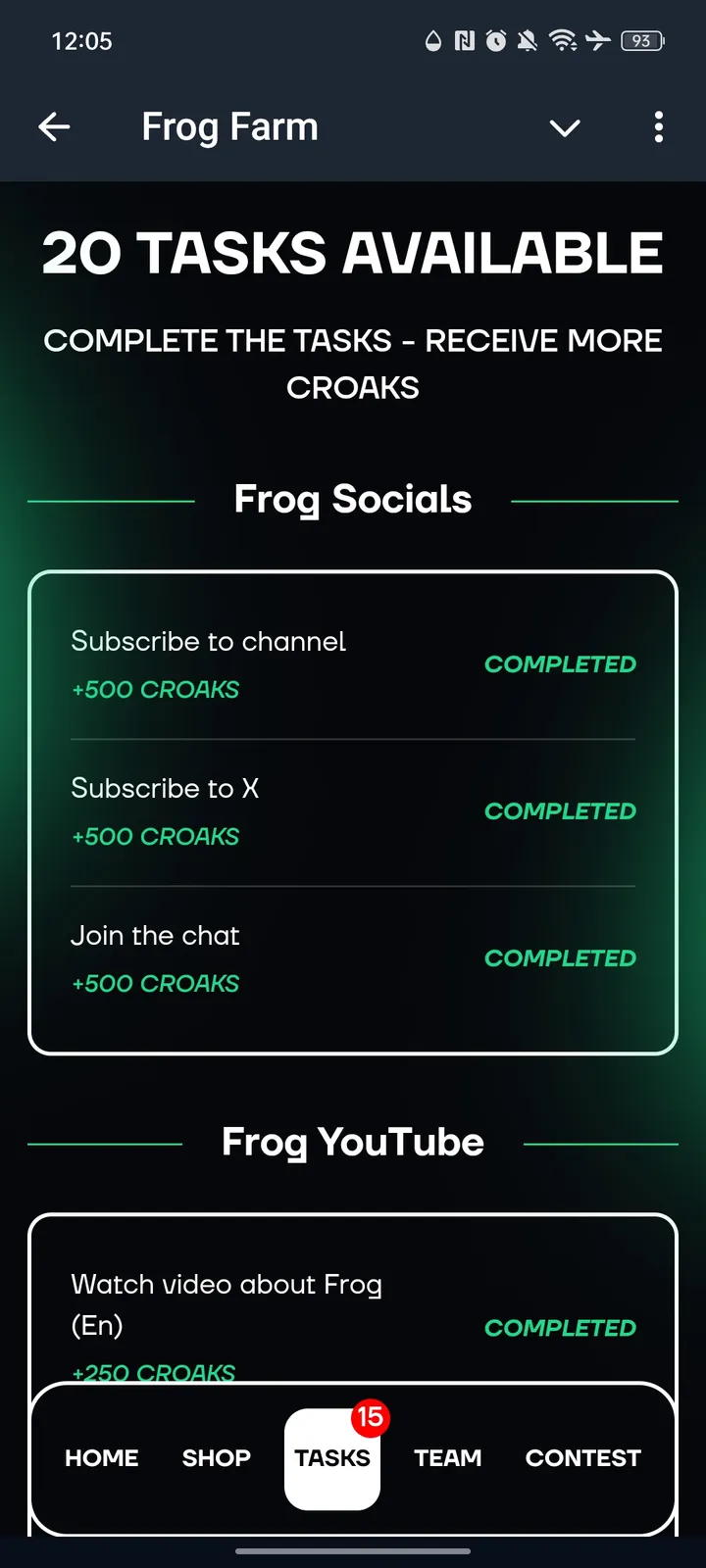This screenshot has width=706, height=1568.
Task: Switch to the CONTEST tab
Action: [x=582, y=1457]
